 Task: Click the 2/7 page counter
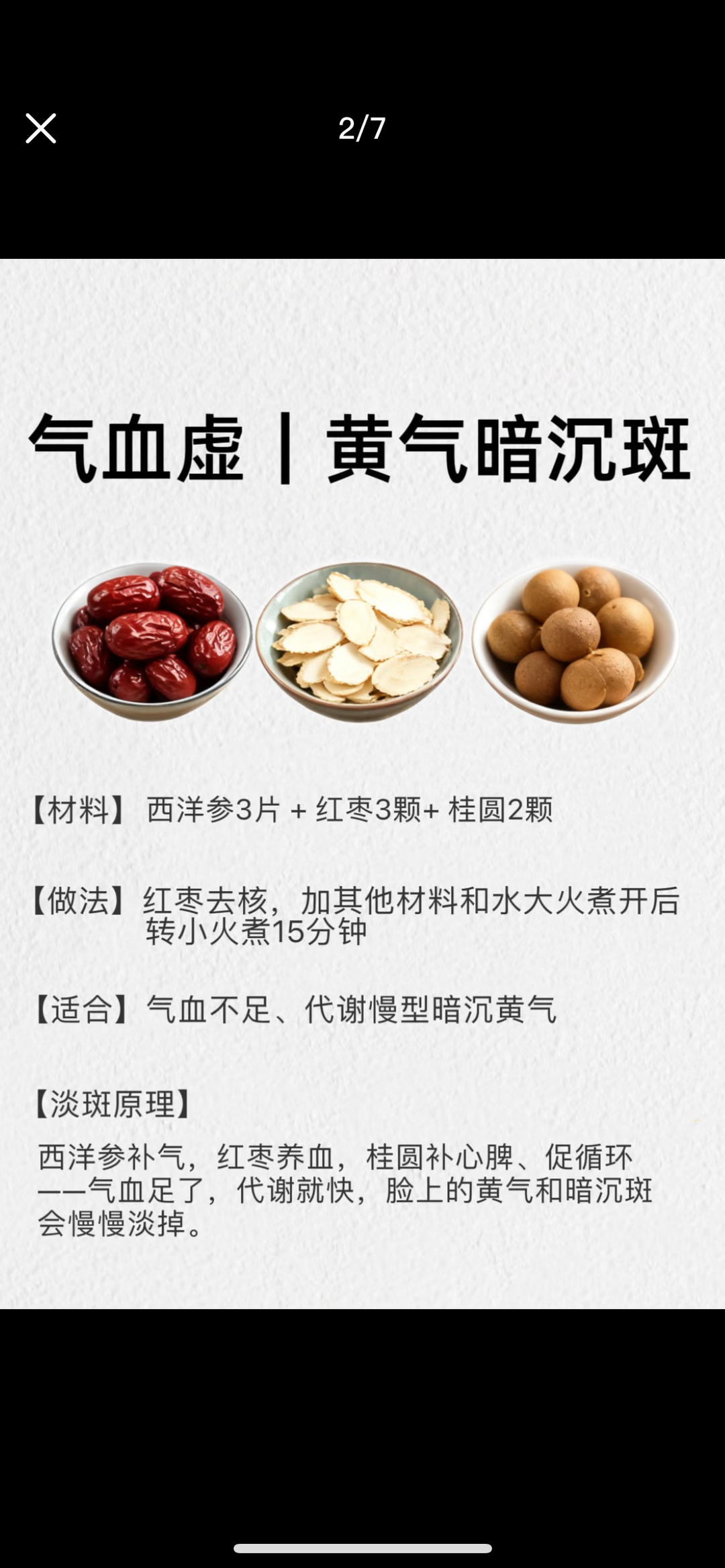[362, 127]
